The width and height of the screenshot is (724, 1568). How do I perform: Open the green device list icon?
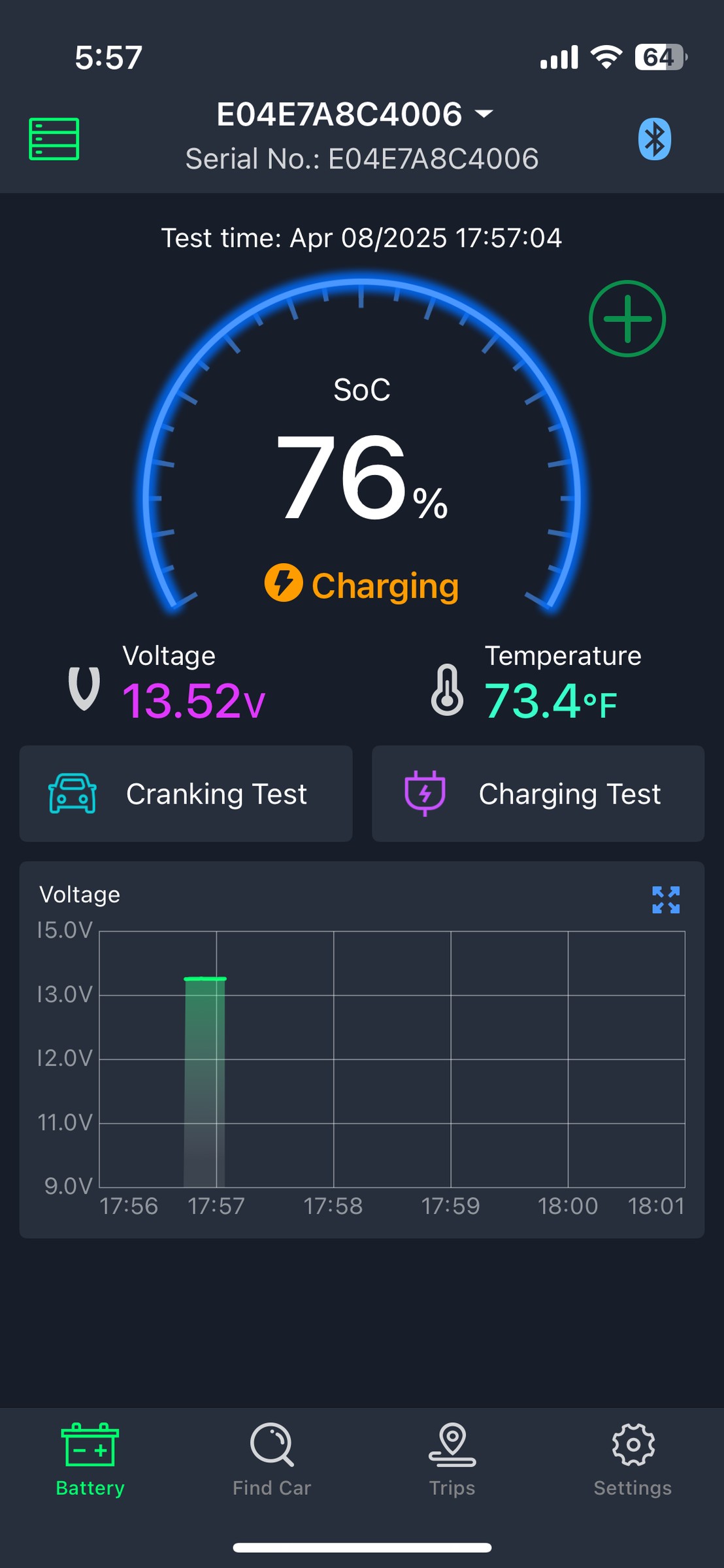point(54,139)
